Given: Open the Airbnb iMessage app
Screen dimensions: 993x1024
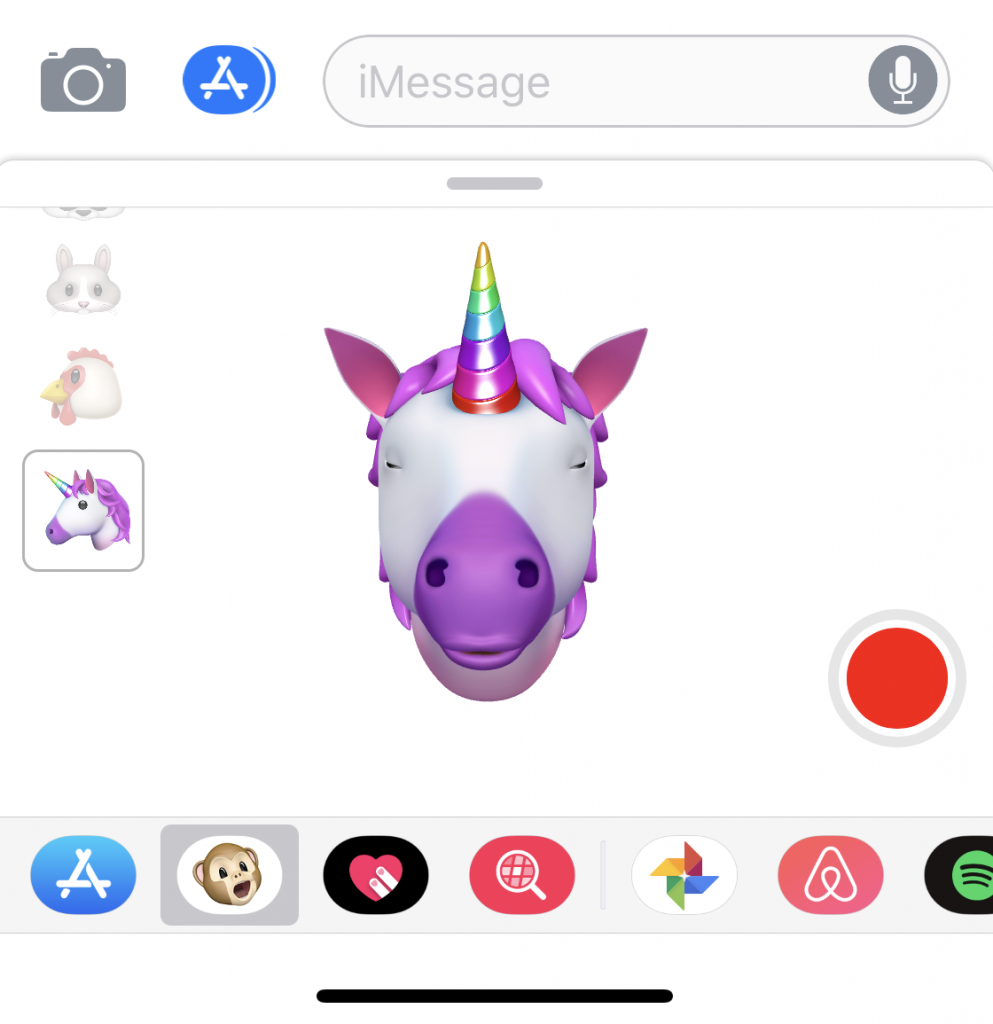Looking at the screenshot, I should (830, 875).
